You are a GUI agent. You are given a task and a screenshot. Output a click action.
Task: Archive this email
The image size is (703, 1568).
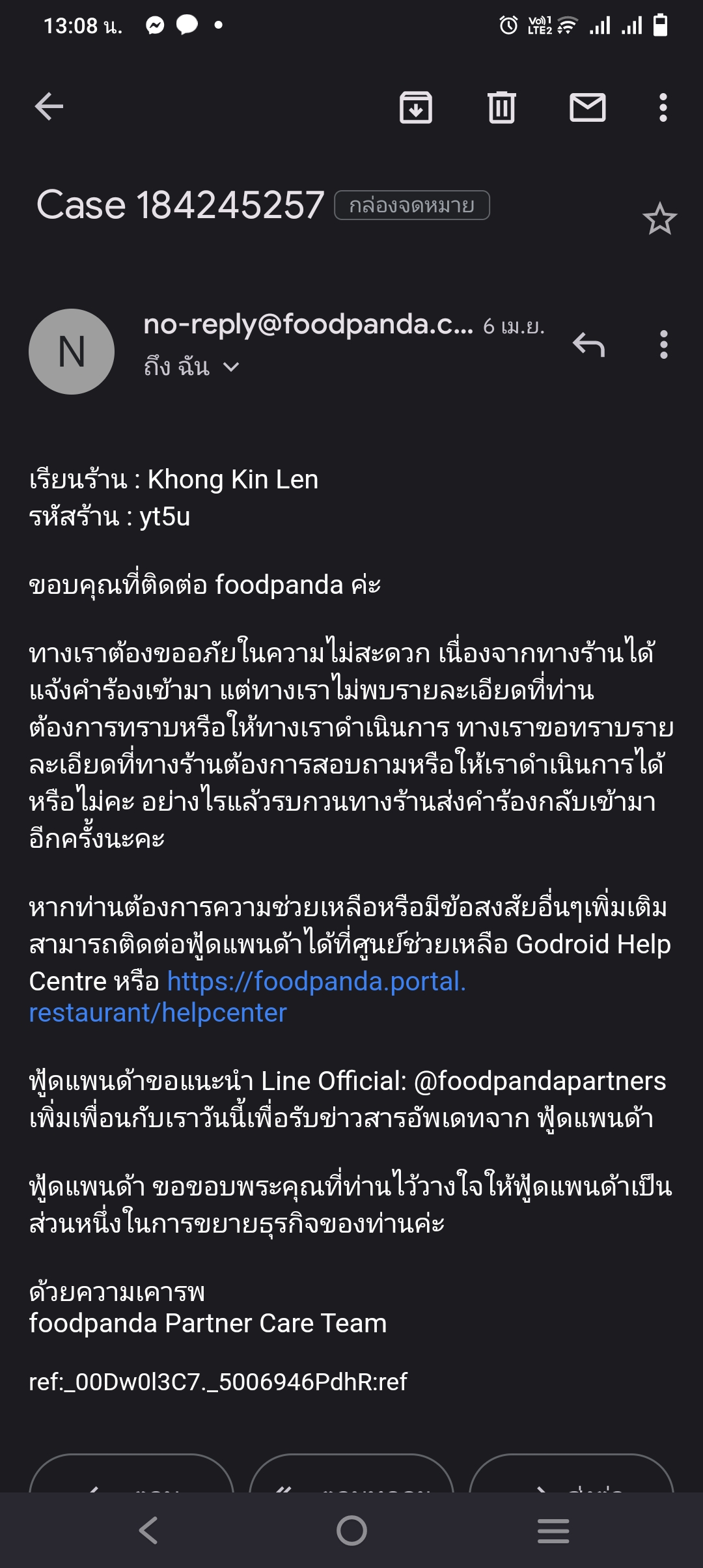point(415,107)
